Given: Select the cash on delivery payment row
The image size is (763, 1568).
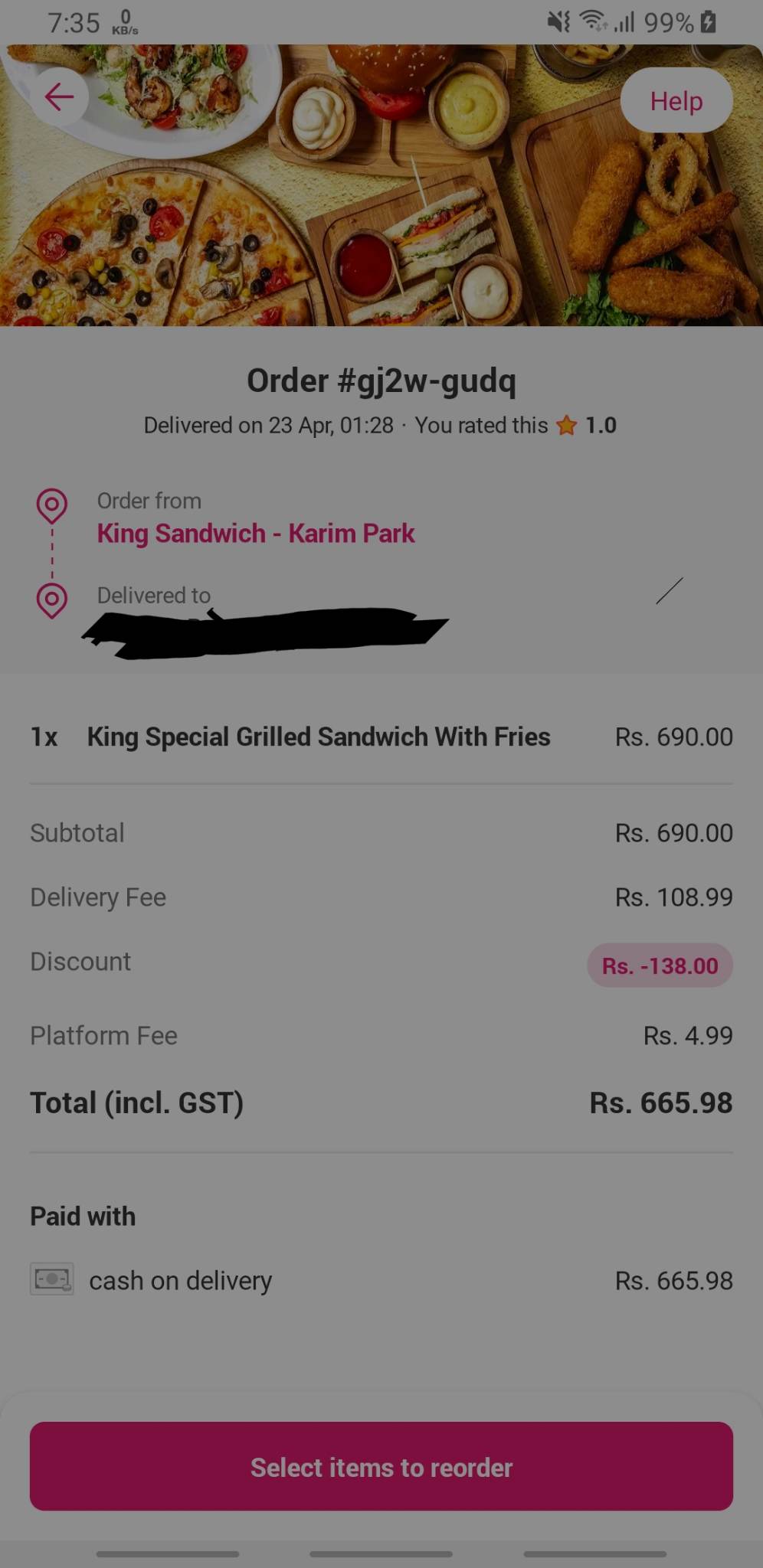Looking at the screenshot, I should tap(381, 1279).
